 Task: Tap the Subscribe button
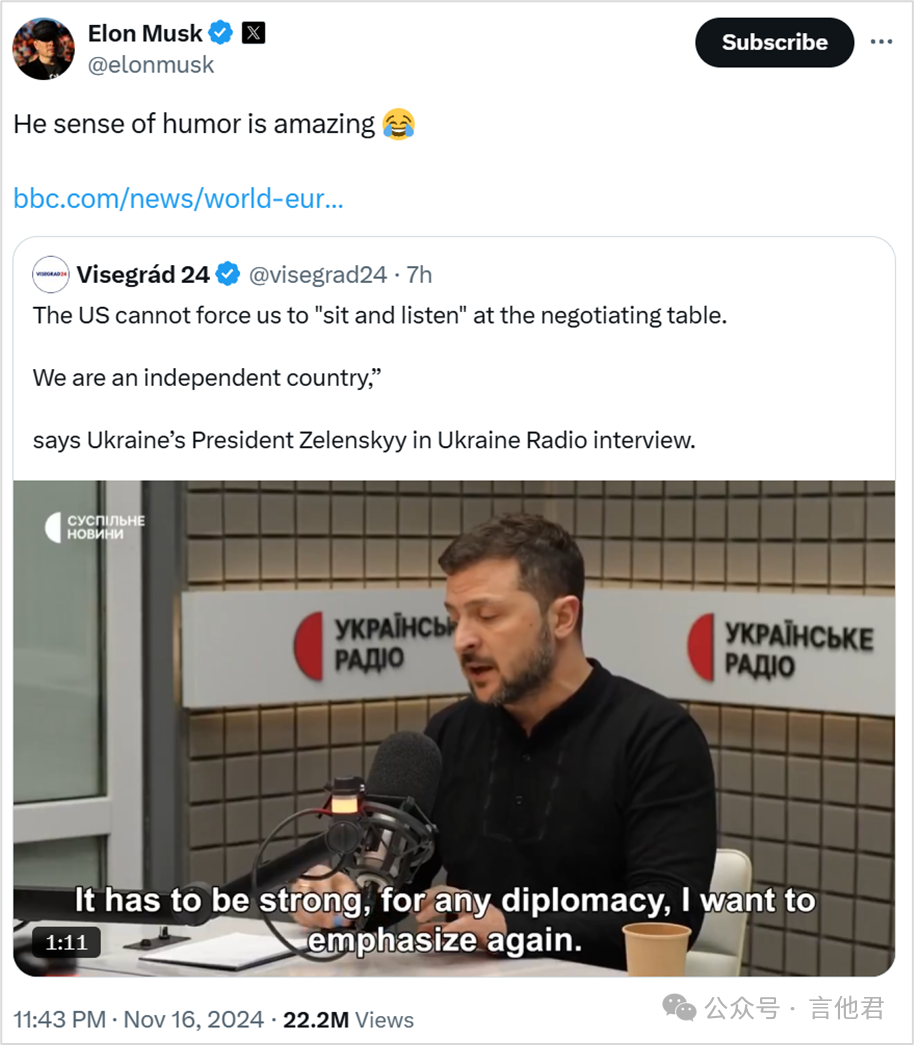point(774,42)
